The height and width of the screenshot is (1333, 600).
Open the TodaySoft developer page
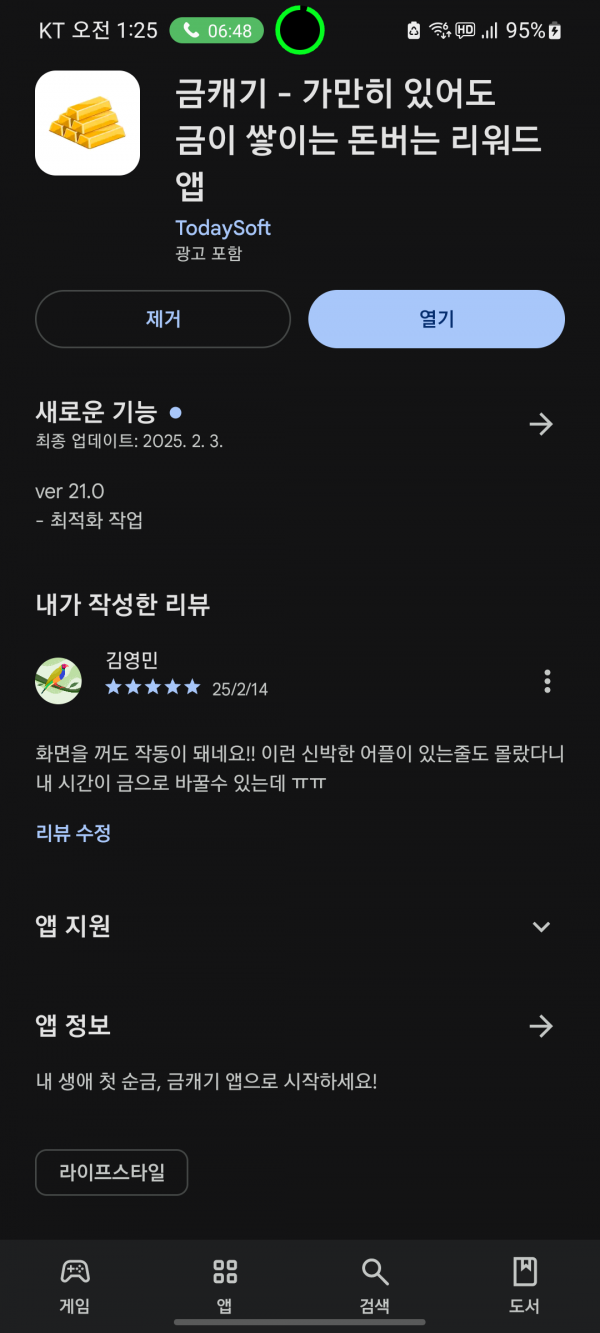[x=223, y=228]
